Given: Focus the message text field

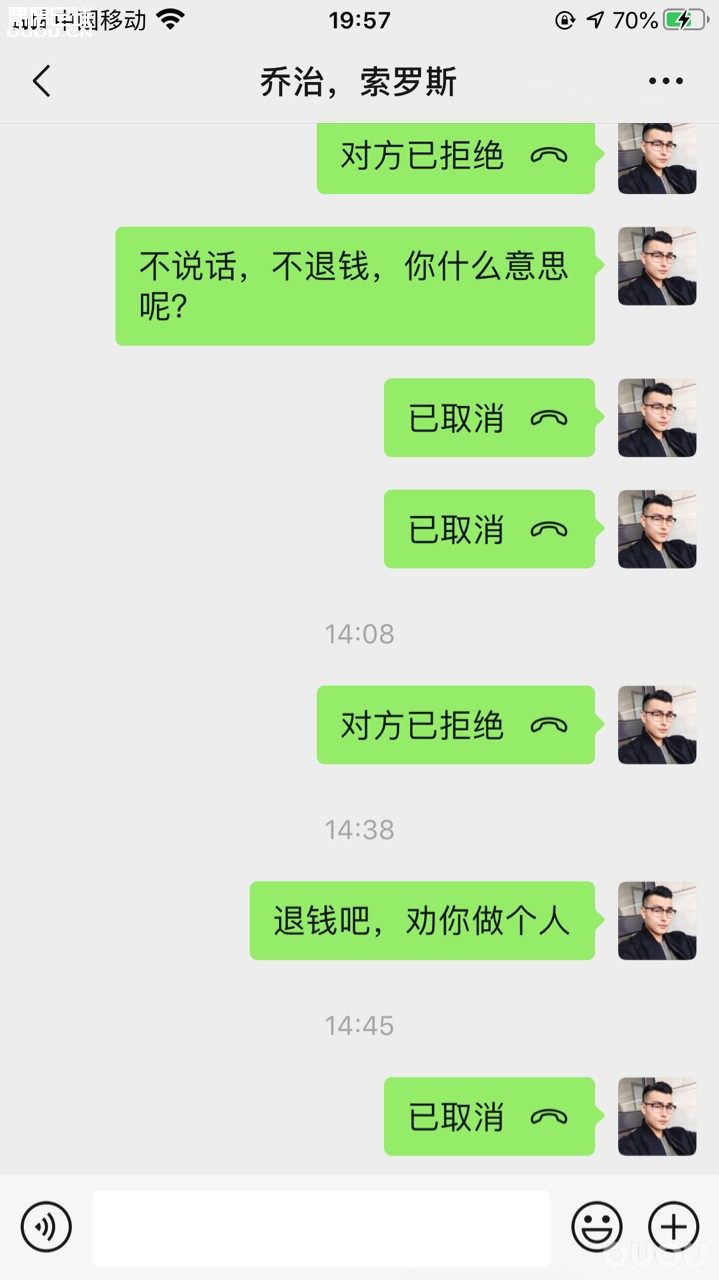Looking at the screenshot, I should pyautogui.click(x=321, y=1227).
